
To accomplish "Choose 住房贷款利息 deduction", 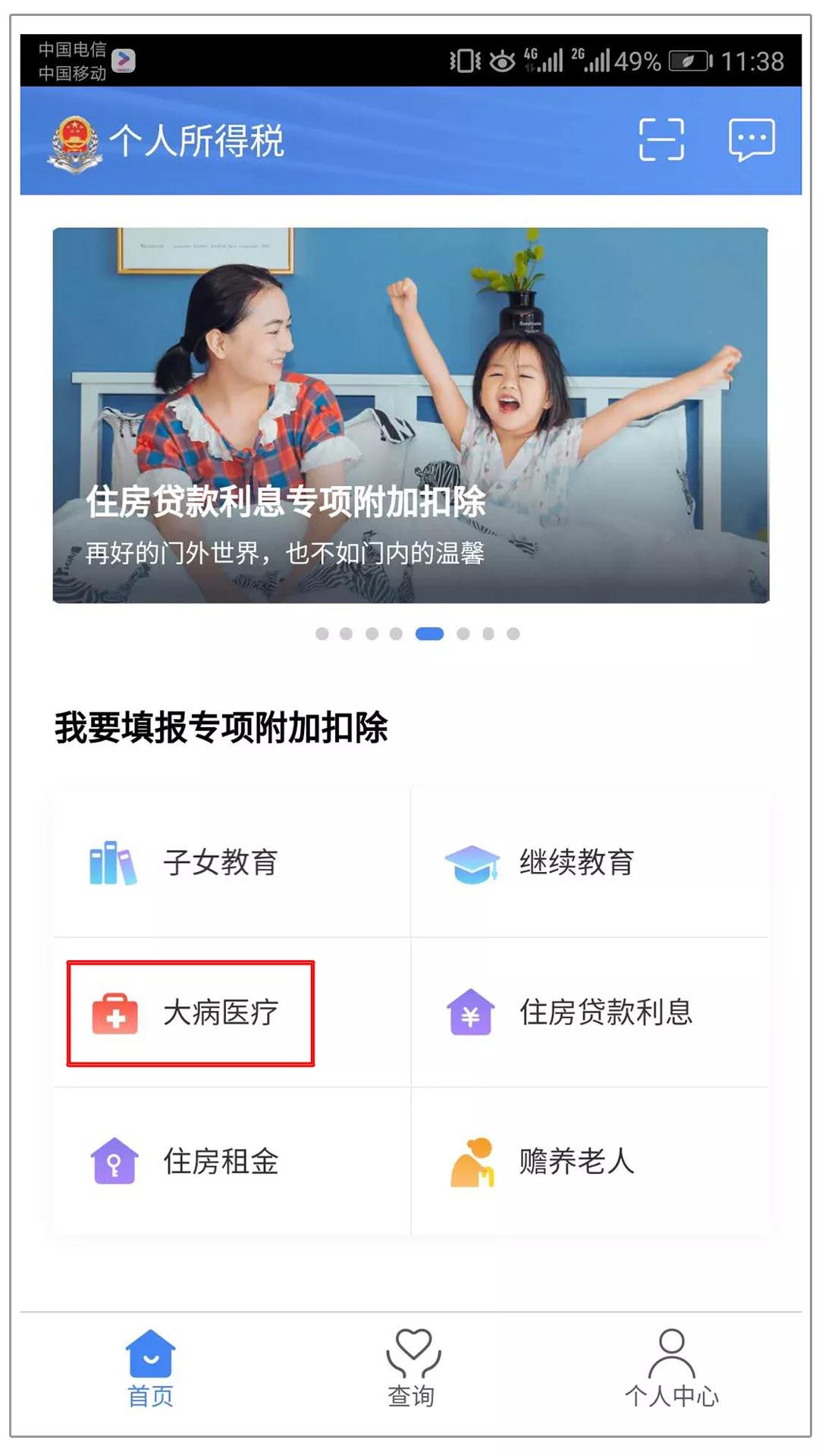I will (x=590, y=1012).
